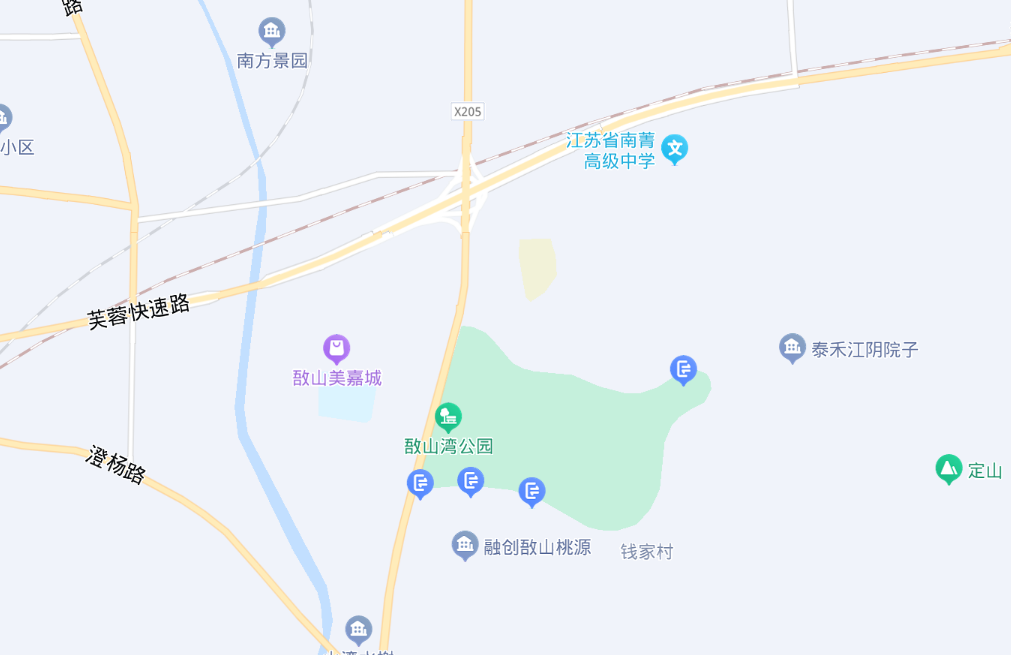Tap the 敔山美嘉城 shopping marker
The height and width of the screenshot is (655, 1011).
pos(337,349)
